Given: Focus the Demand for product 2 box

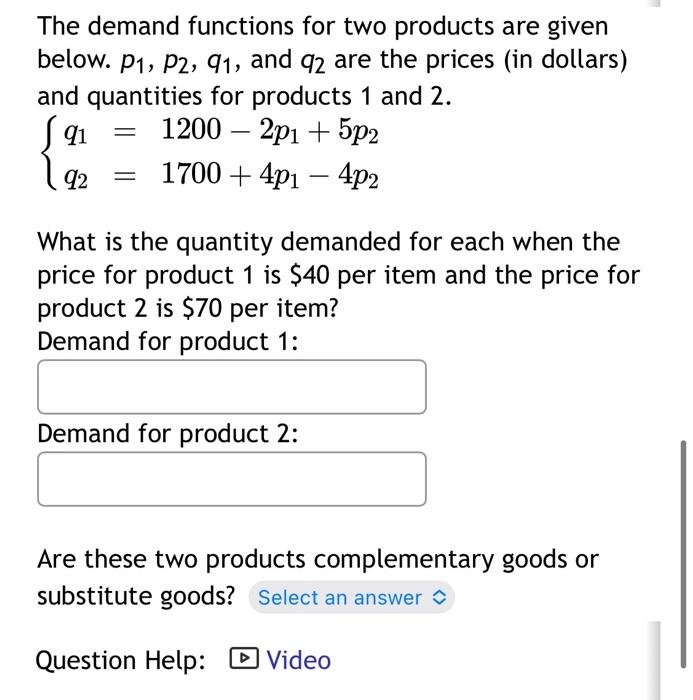Looking at the screenshot, I should click(231, 479).
